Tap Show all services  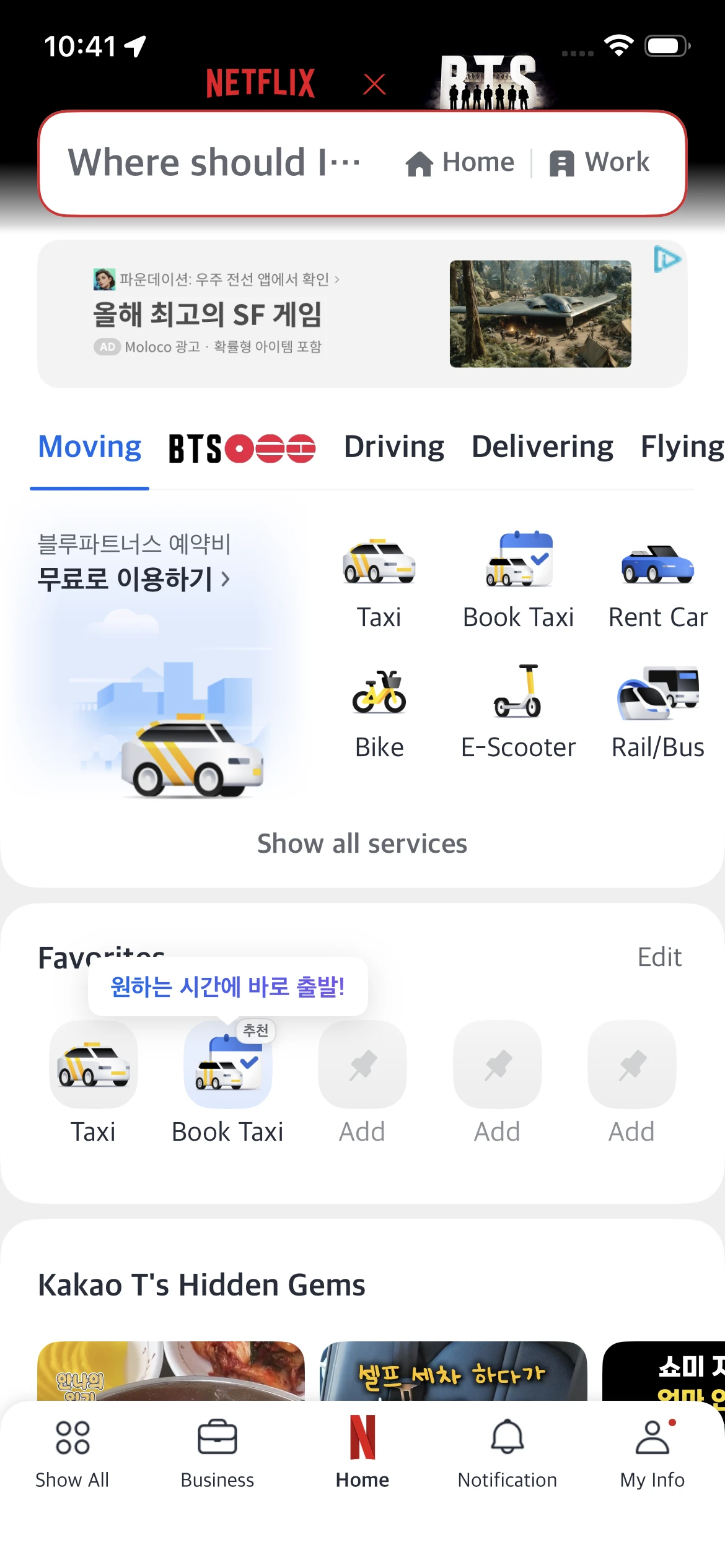[x=362, y=843]
